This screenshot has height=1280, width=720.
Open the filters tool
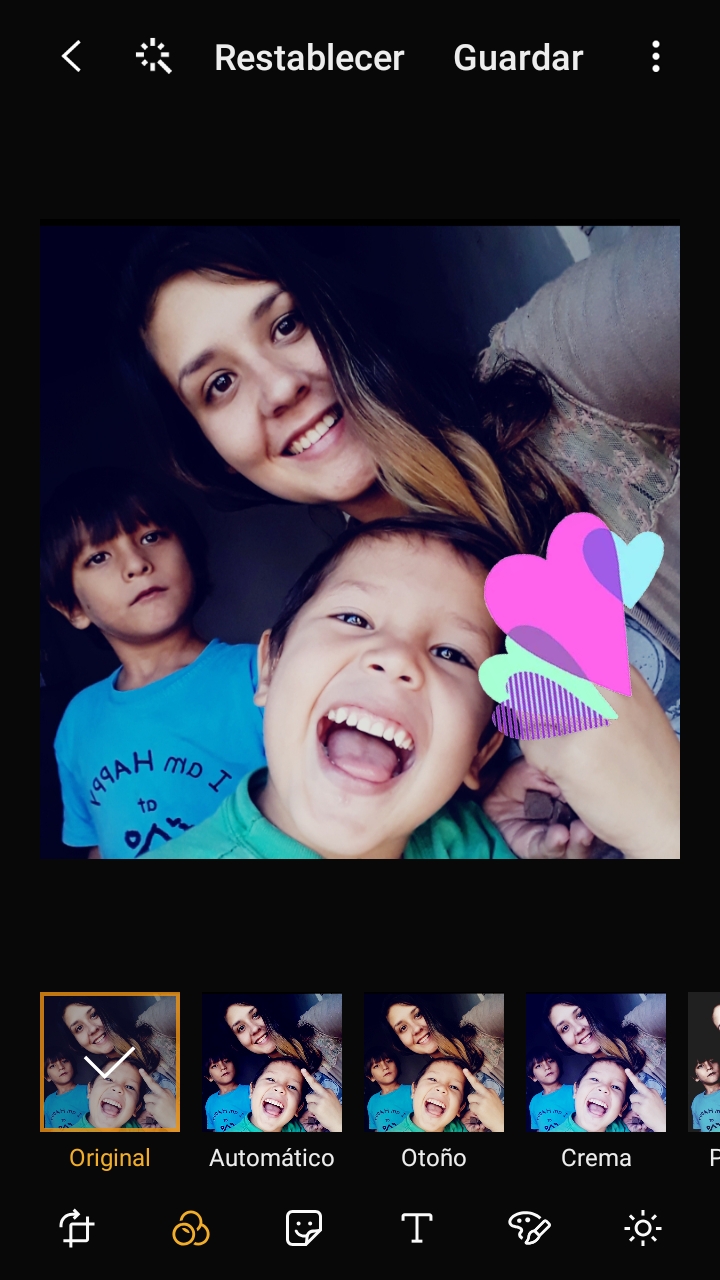190,1228
